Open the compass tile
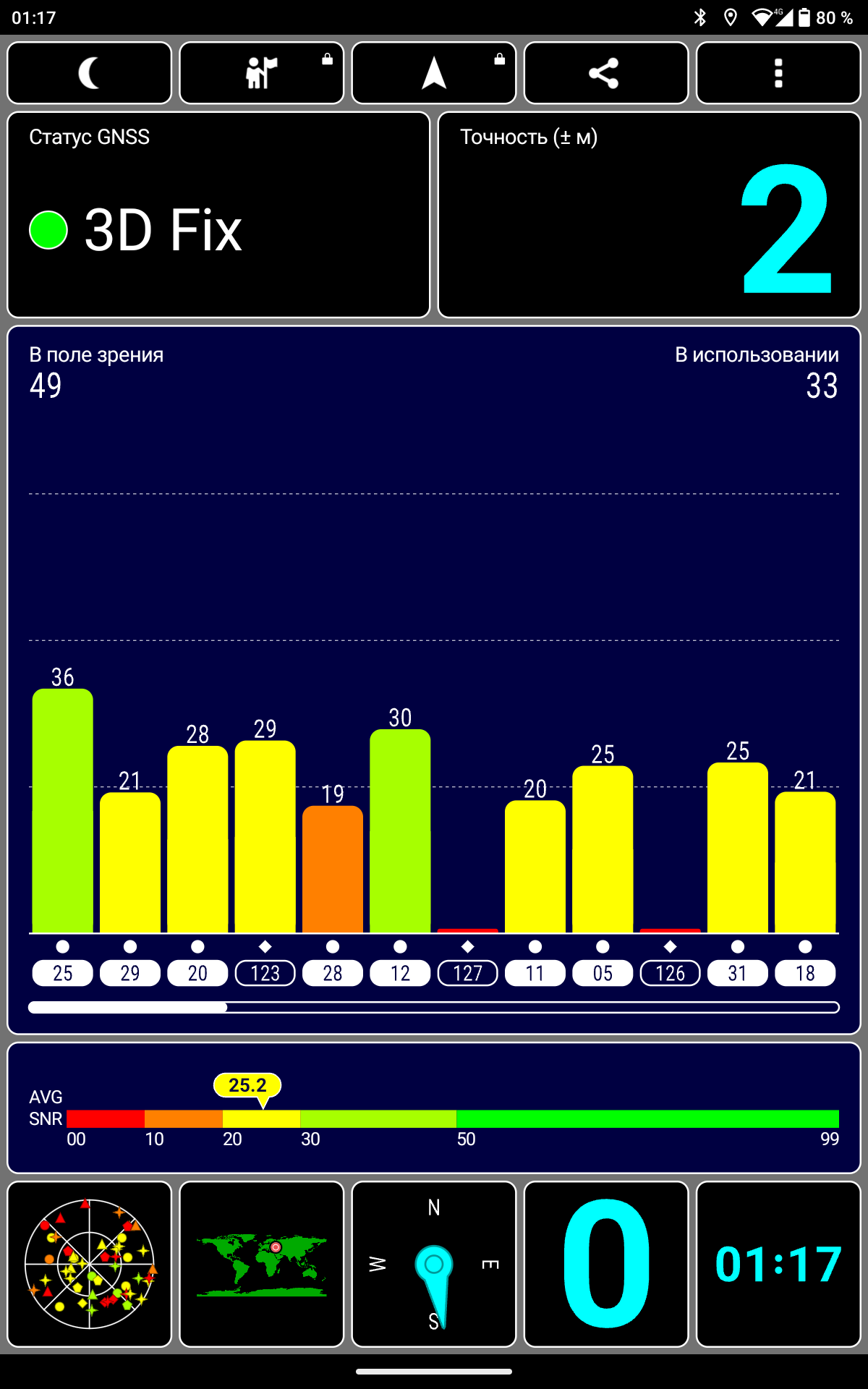This screenshot has height=1389, width=868. (x=434, y=1264)
